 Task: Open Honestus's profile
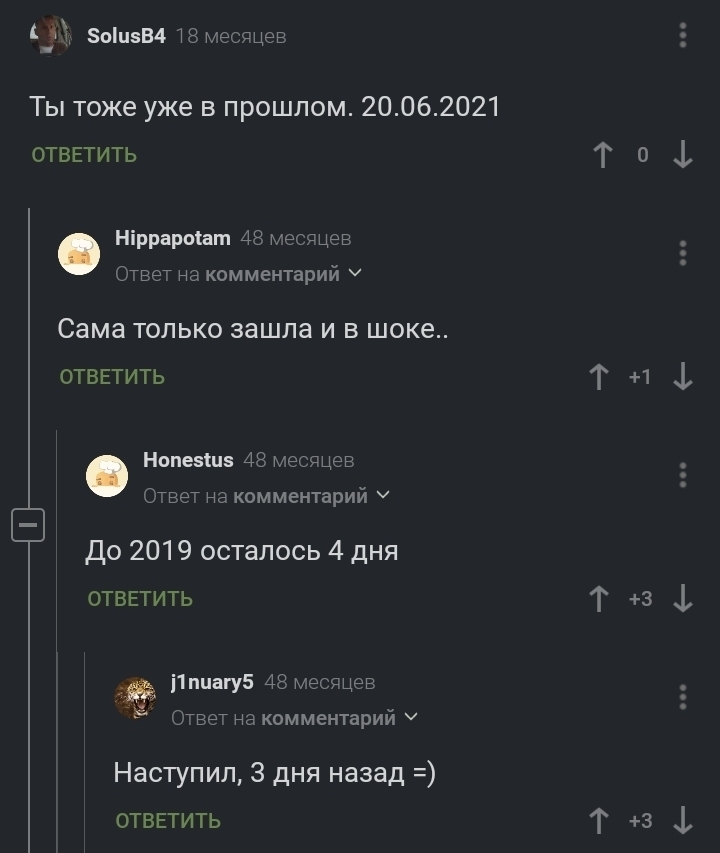[188, 460]
